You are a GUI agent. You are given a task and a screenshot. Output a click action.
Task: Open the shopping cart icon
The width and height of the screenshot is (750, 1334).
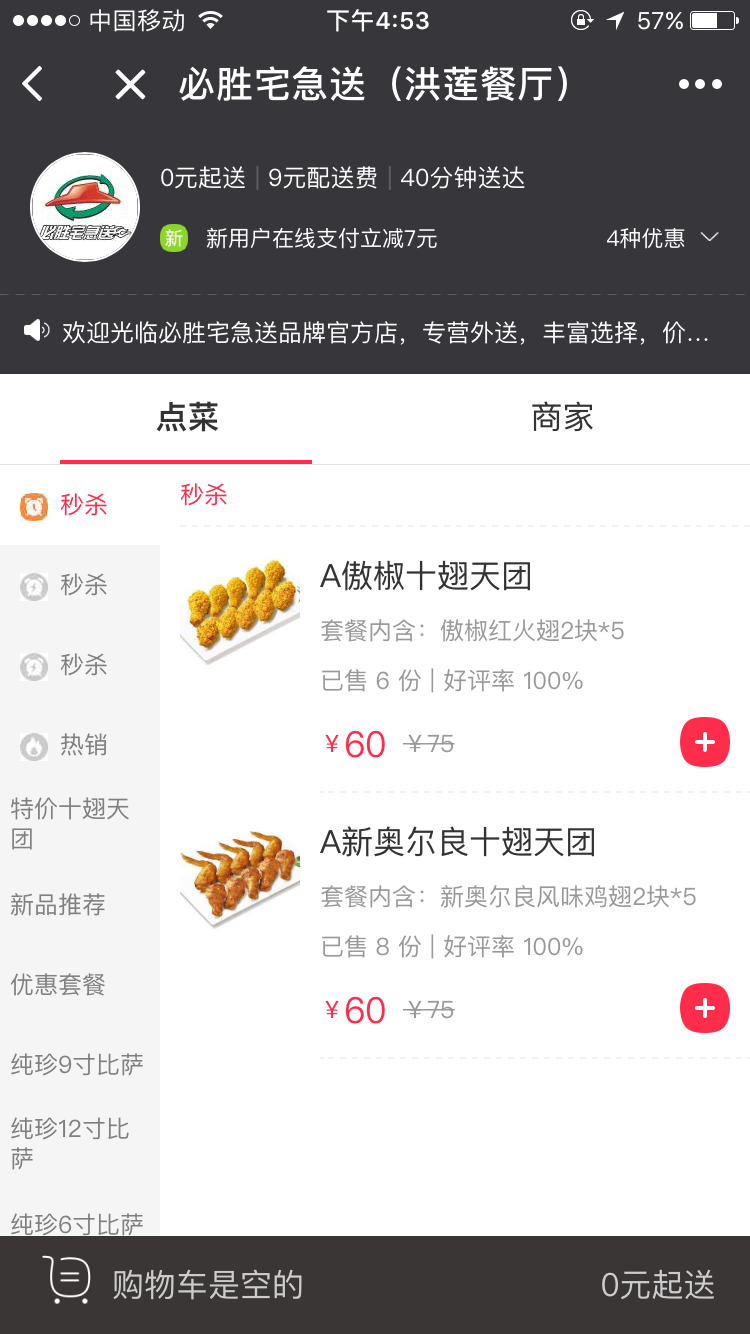coord(67,1282)
